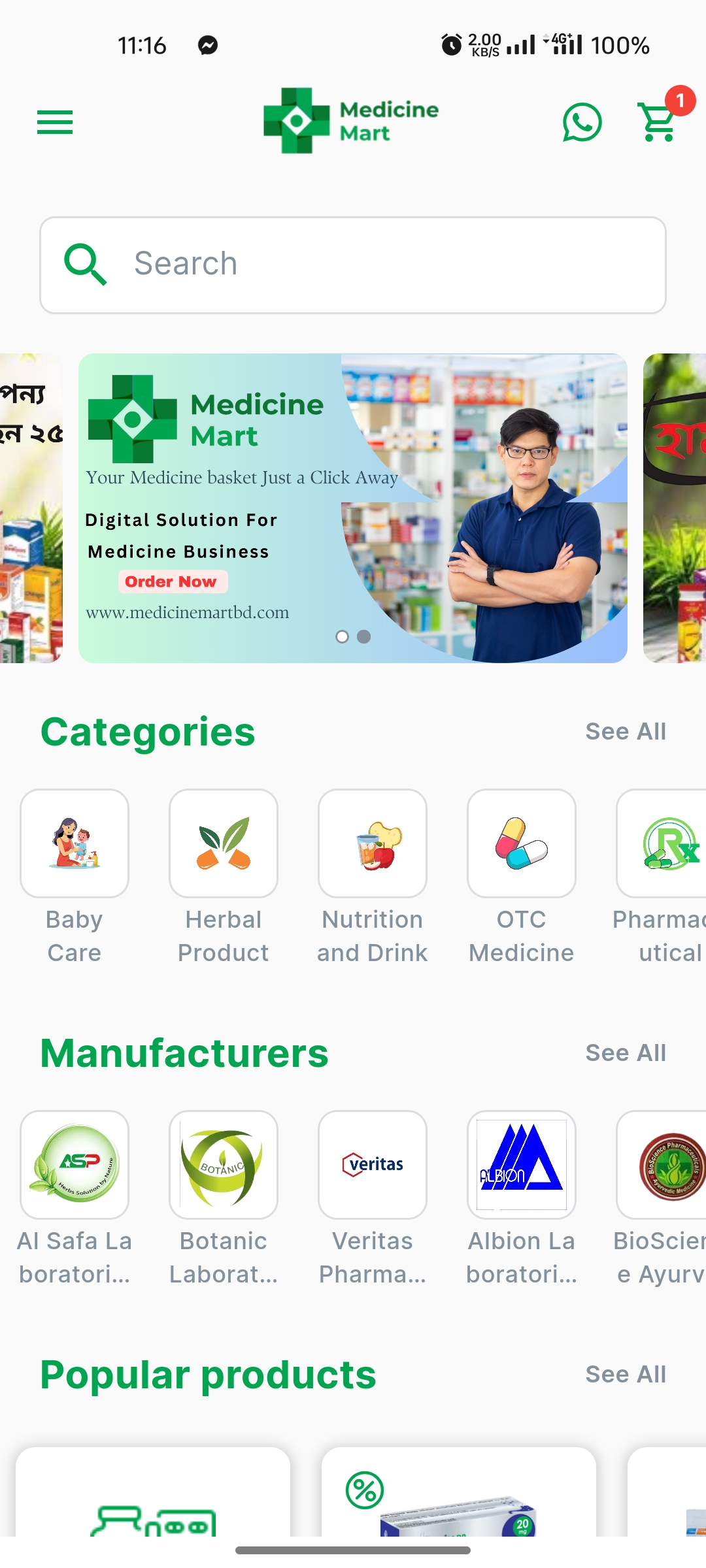See all Popular products
706x1568 pixels.
point(626,1375)
